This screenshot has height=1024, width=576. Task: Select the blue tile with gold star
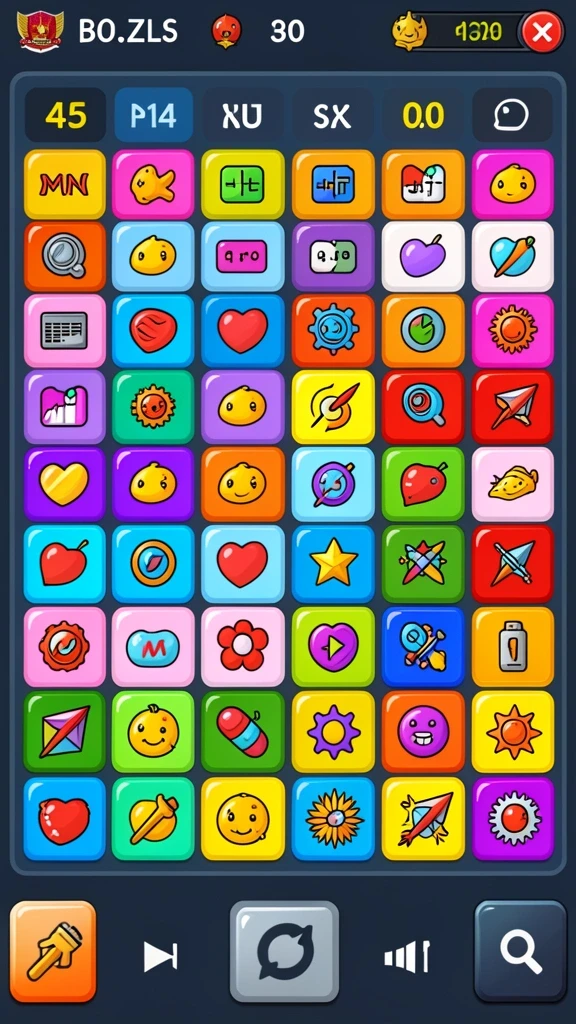pos(333,564)
